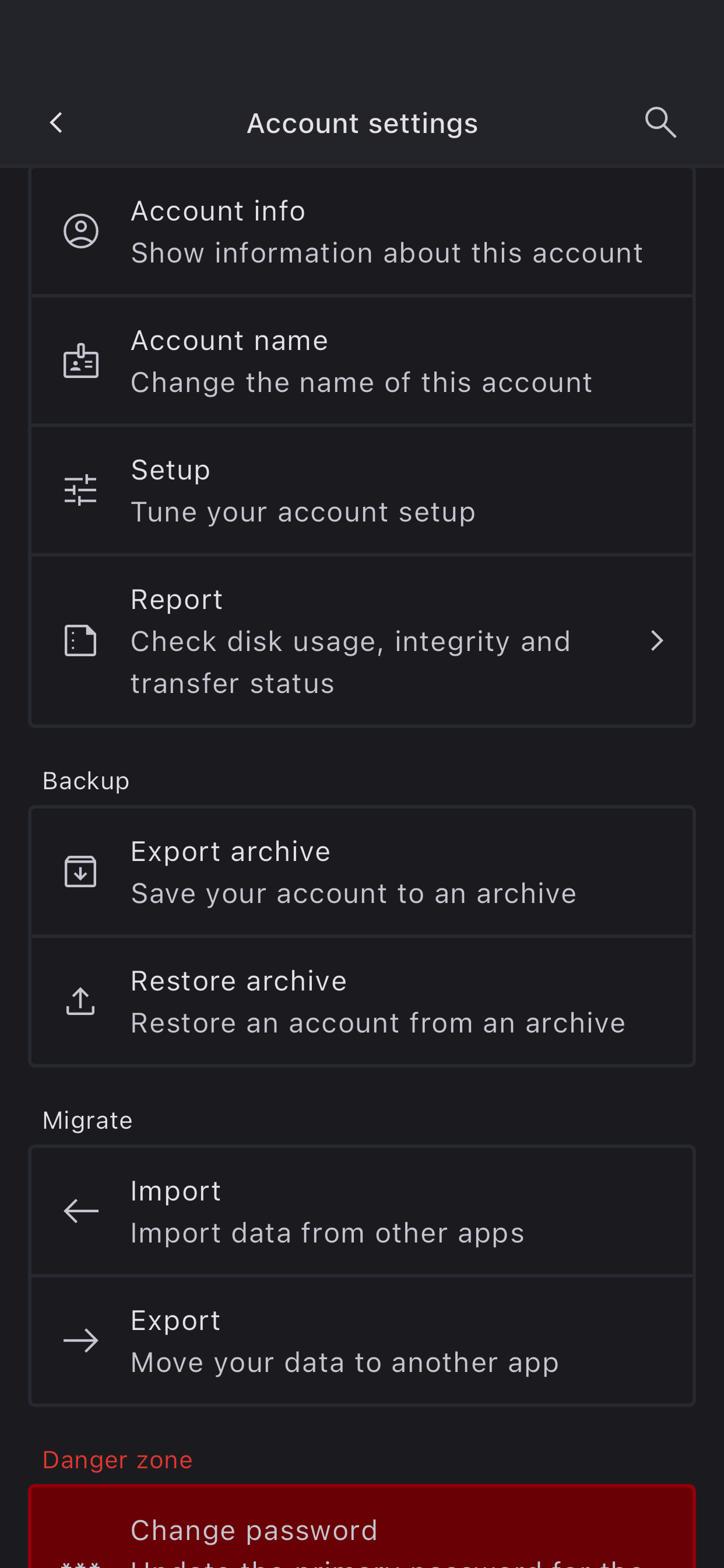
Task: Open Import data from other apps
Action: pyautogui.click(x=362, y=1212)
